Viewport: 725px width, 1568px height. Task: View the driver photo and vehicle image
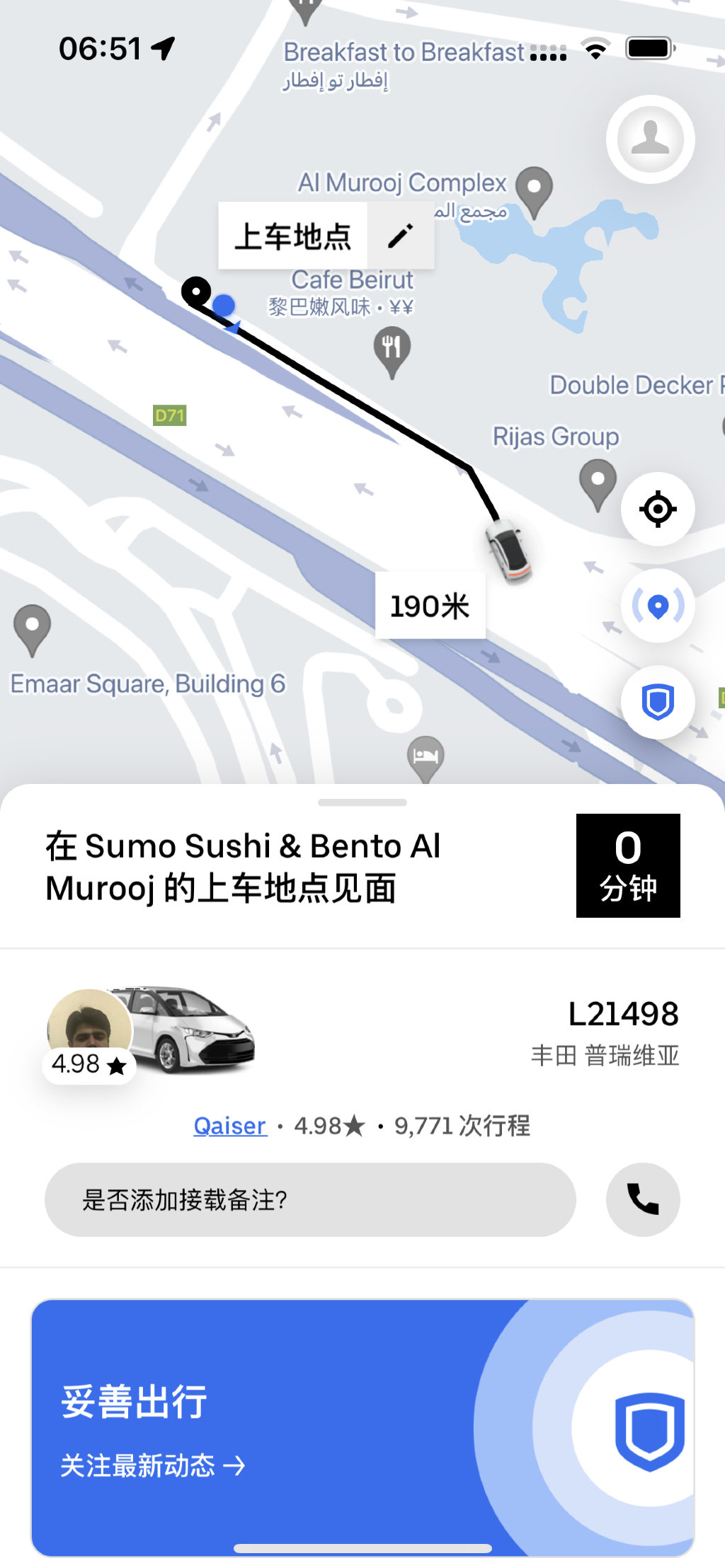[150, 1031]
